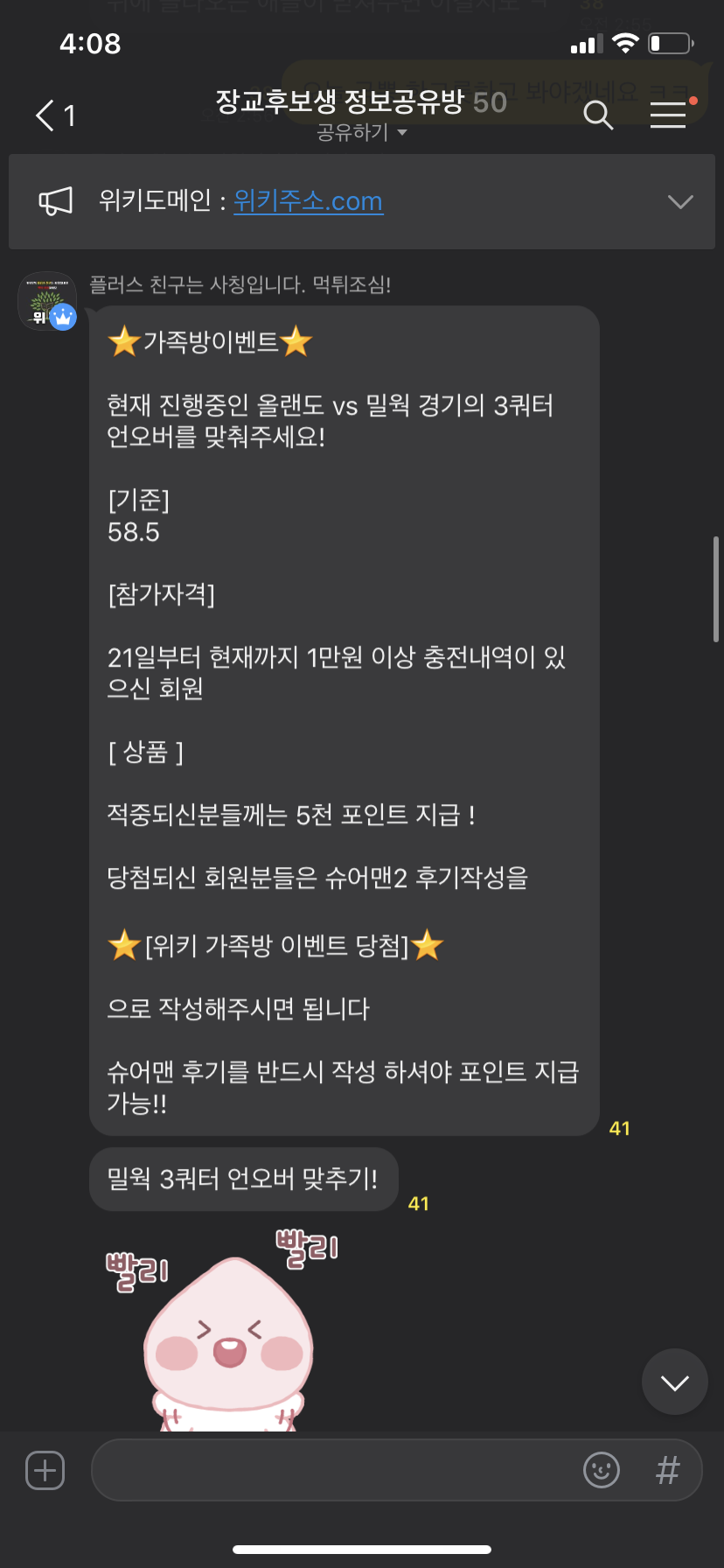Image resolution: width=724 pixels, height=1568 pixels.
Task: Open the 공유하기 dropdown
Action: 361,133
